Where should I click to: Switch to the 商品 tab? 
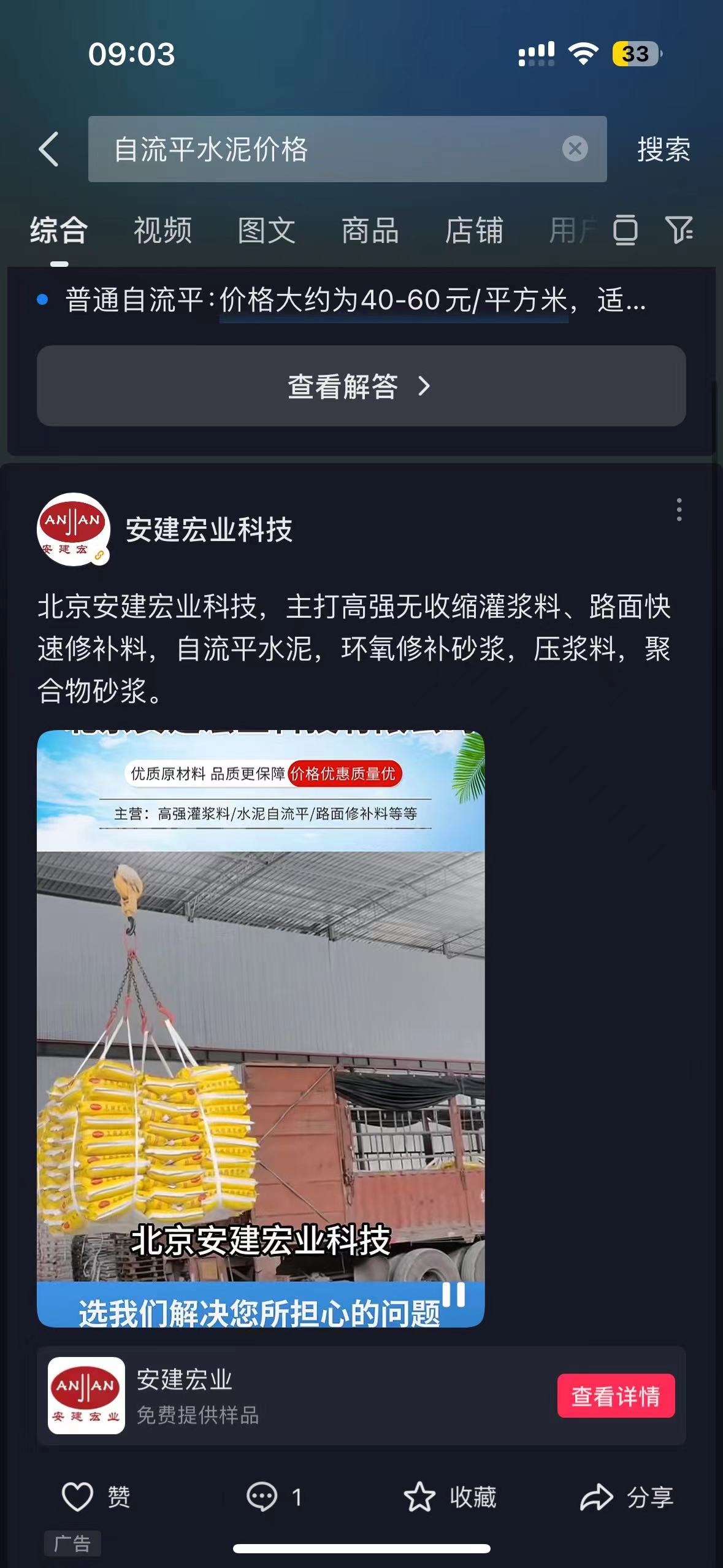370,231
